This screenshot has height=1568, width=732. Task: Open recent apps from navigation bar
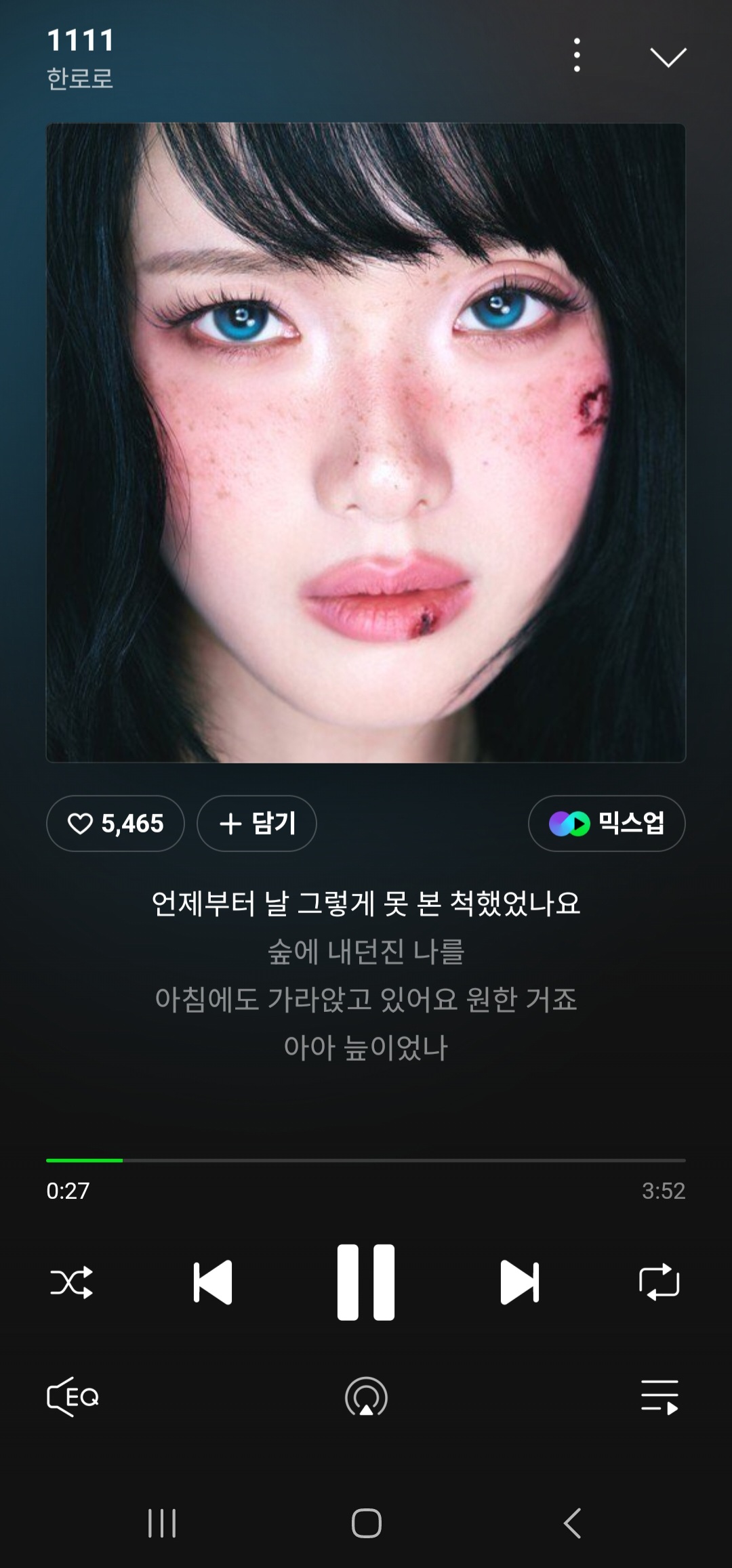[x=162, y=1523]
